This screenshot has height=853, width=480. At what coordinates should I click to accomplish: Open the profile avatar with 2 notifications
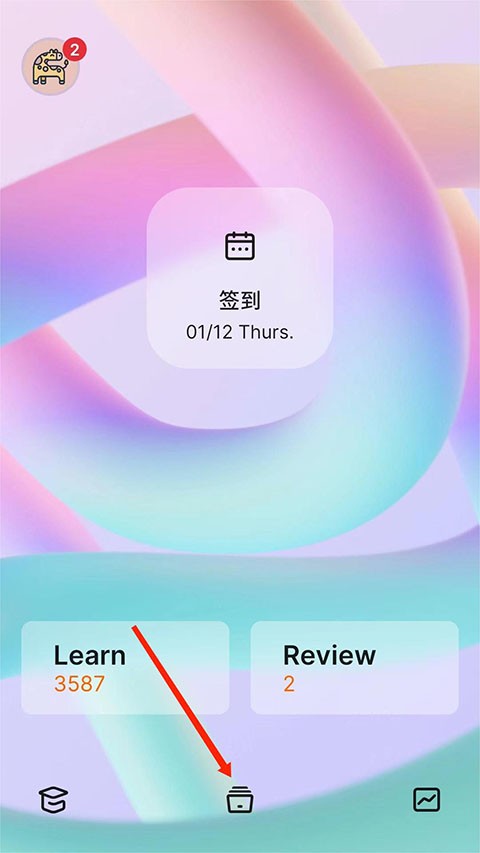pos(51,66)
